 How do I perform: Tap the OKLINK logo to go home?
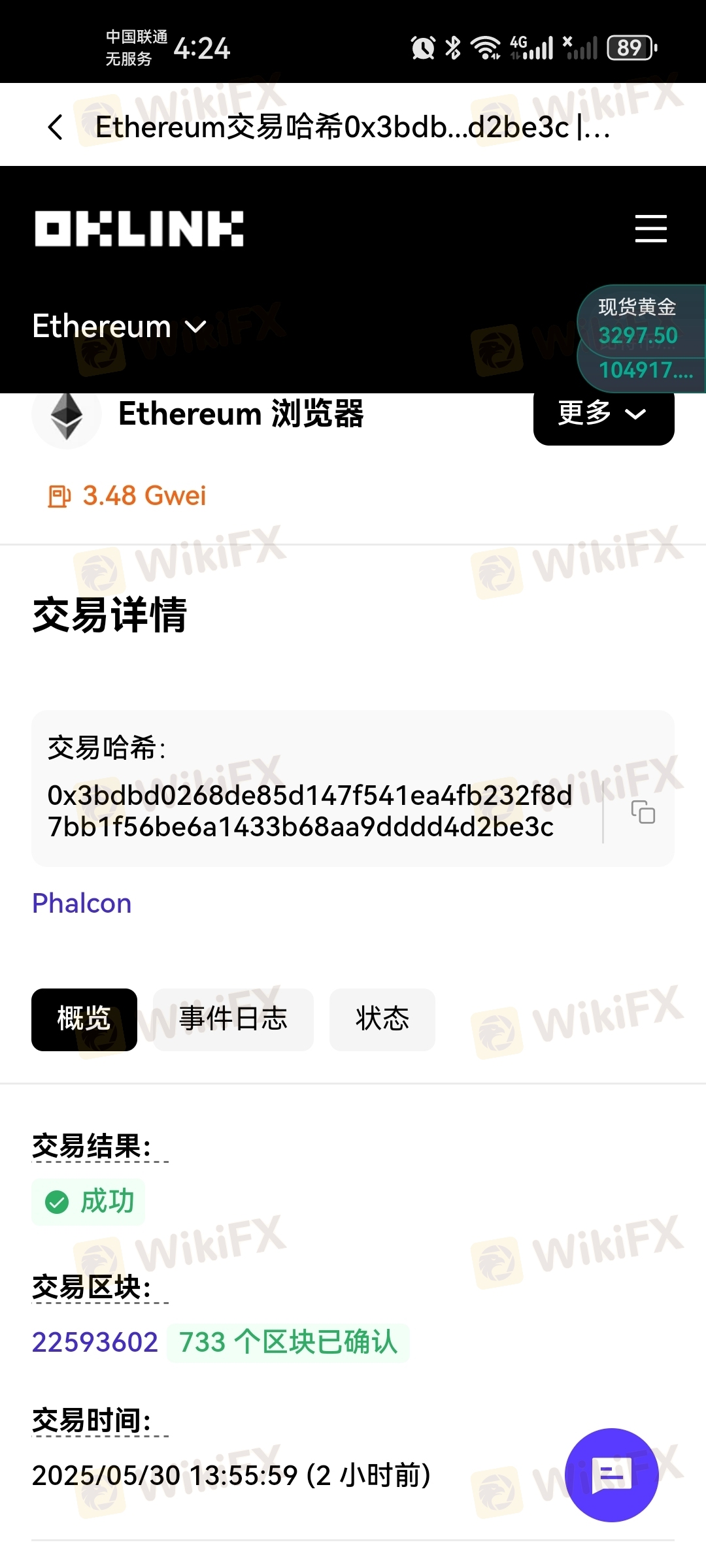point(139,229)
